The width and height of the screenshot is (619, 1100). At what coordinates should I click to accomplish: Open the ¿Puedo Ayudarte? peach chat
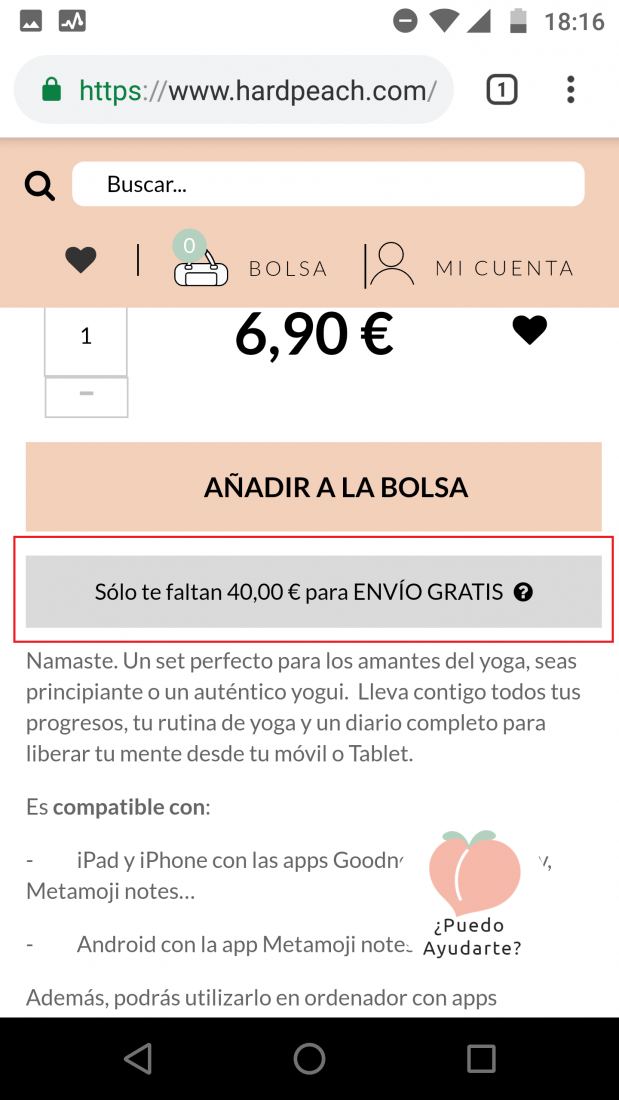pyautogui.click(x=474, y=894)
